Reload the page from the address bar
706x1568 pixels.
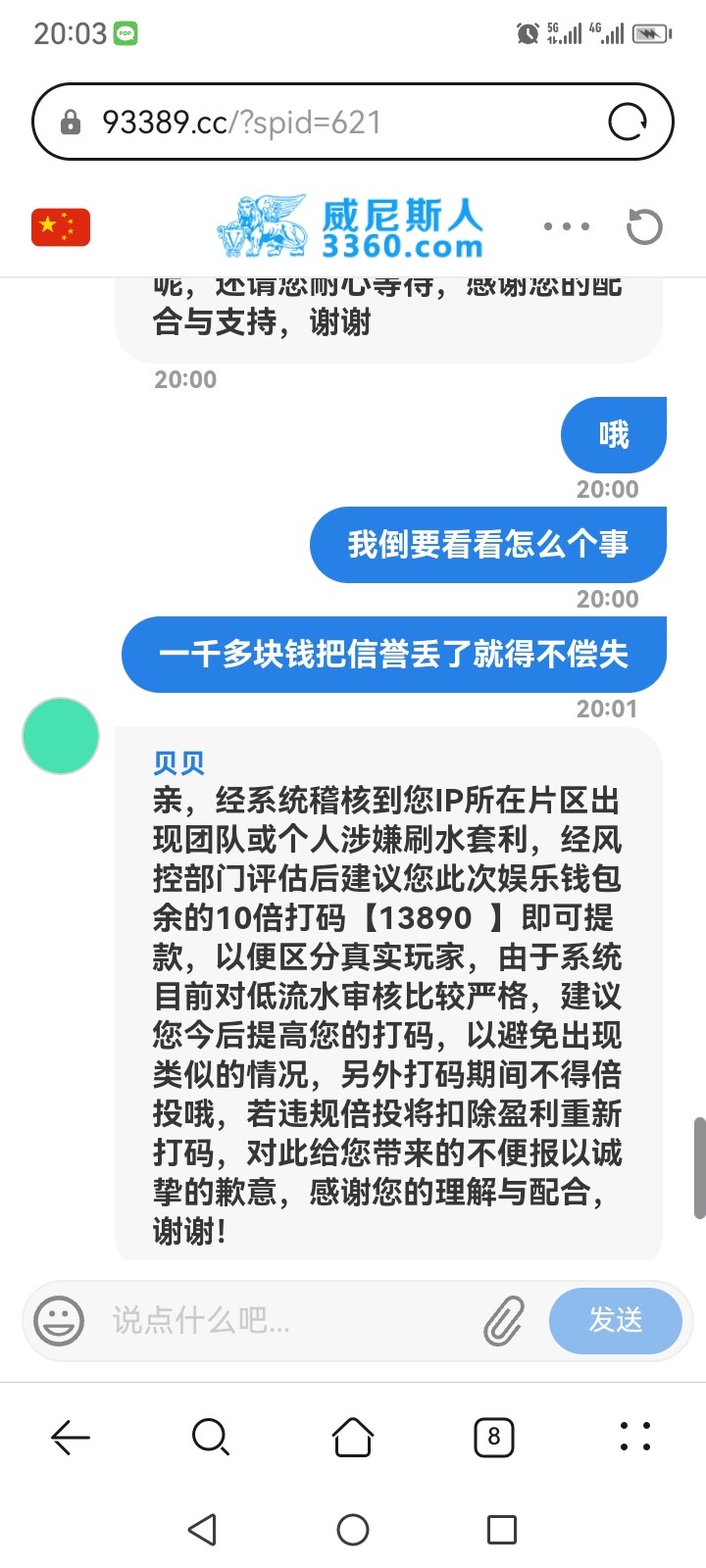coord(628,122)
